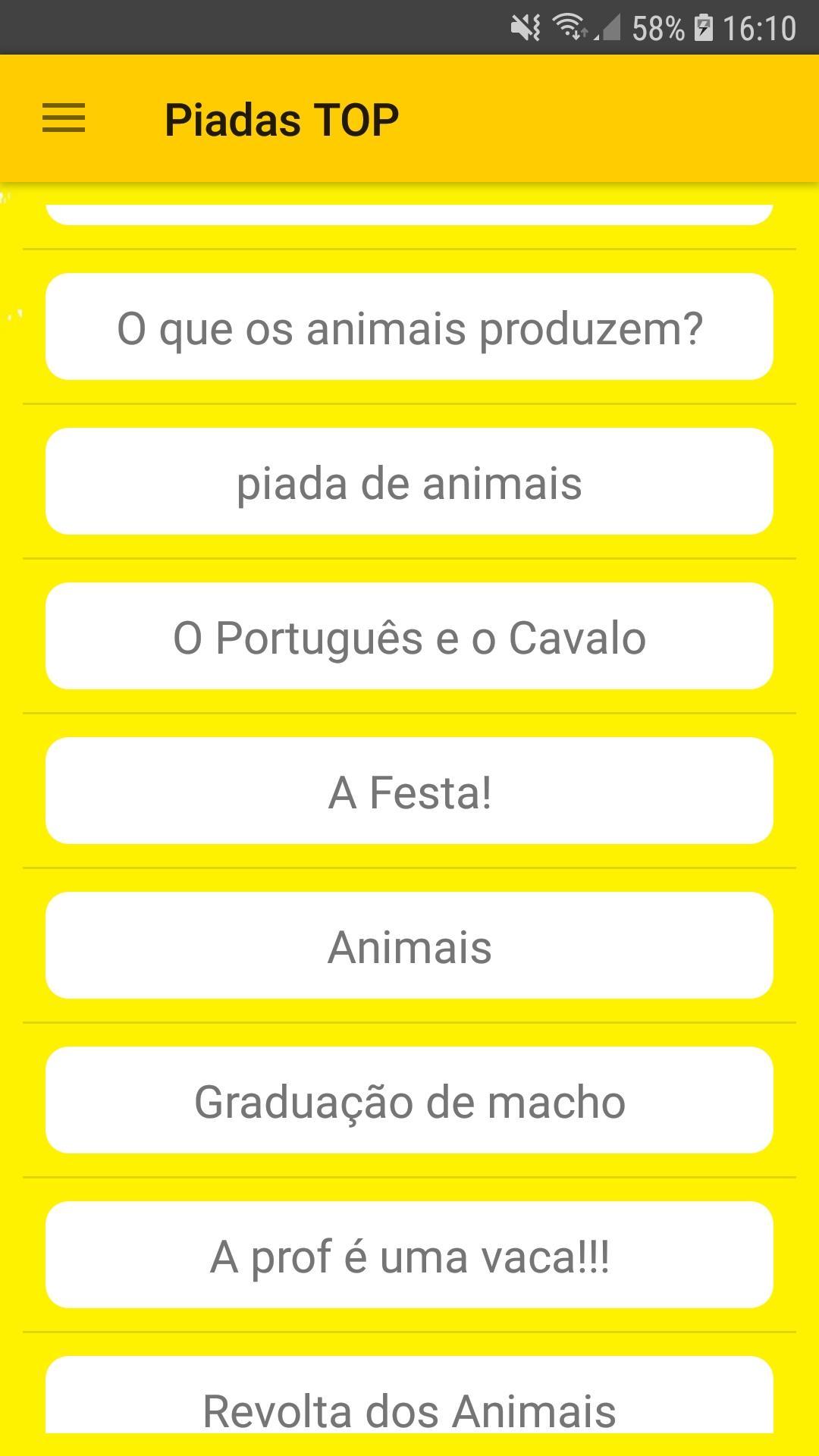Click the hamburger icon beside Piadas TOP
The width and height of the screenshot is (819, 1456).
64,118
